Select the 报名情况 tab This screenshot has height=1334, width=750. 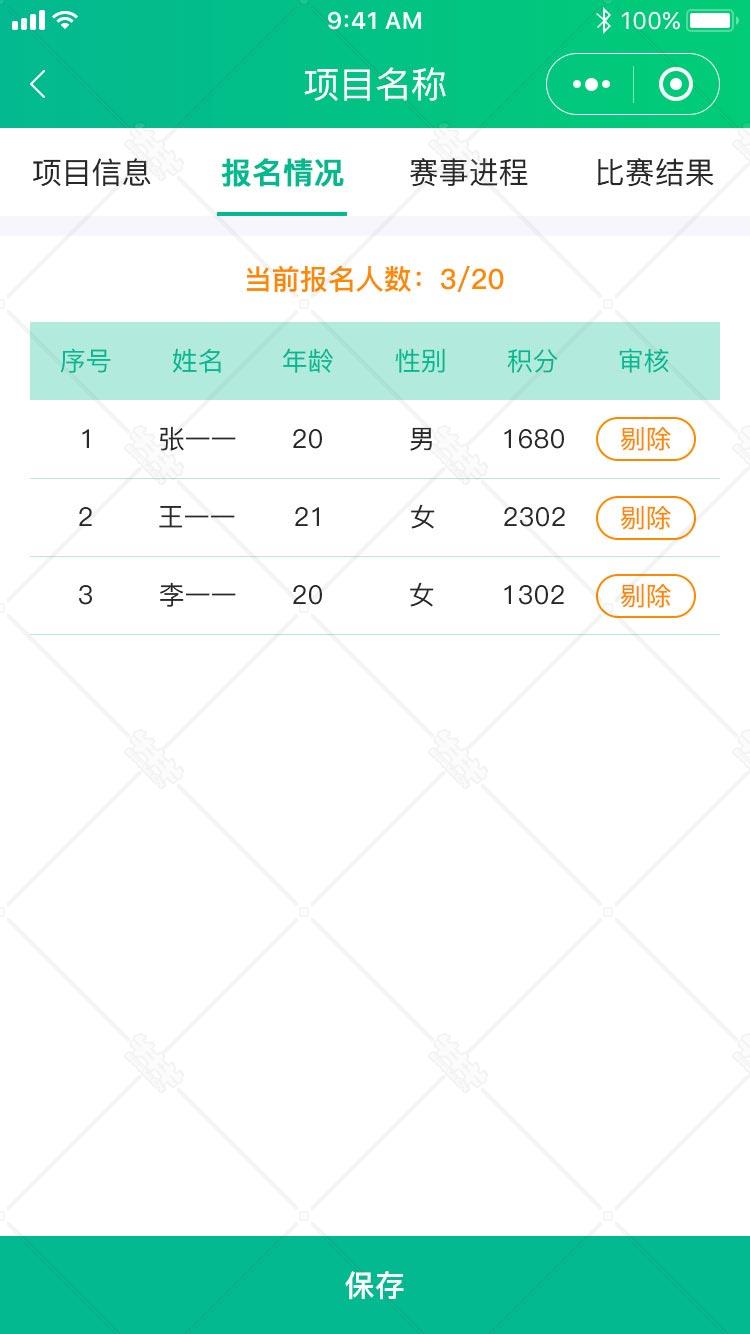[x=282, y=172]
